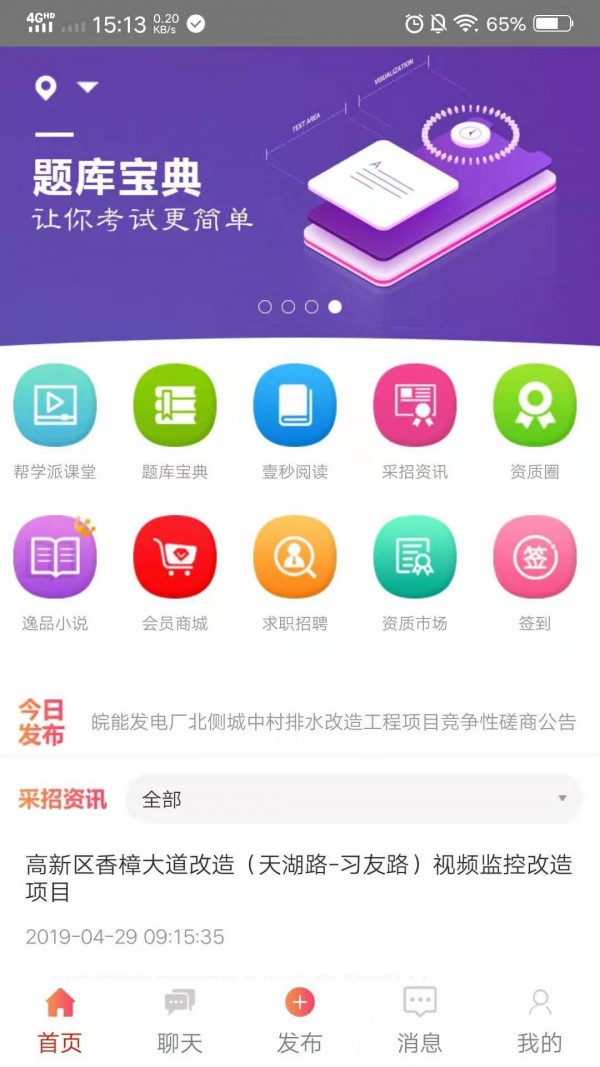Open 求职招聘 job listings
Screen dimensions: 600x1067
point(295,557)
